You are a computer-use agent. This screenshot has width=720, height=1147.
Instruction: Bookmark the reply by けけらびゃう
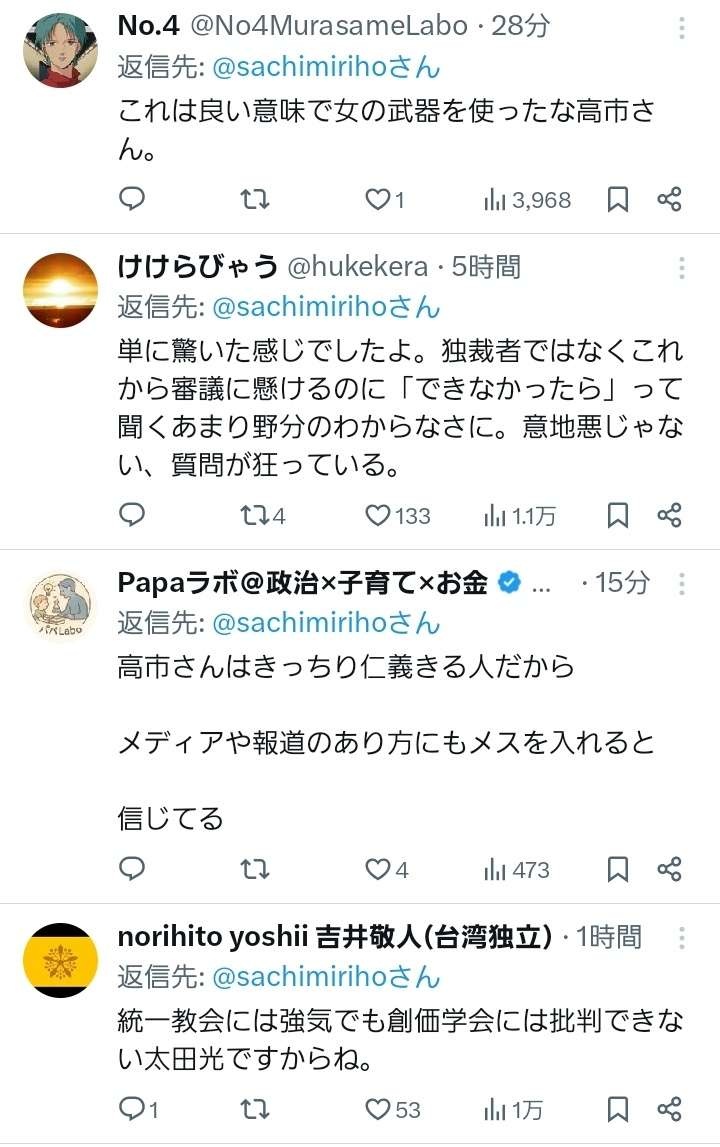pos(618,515)
